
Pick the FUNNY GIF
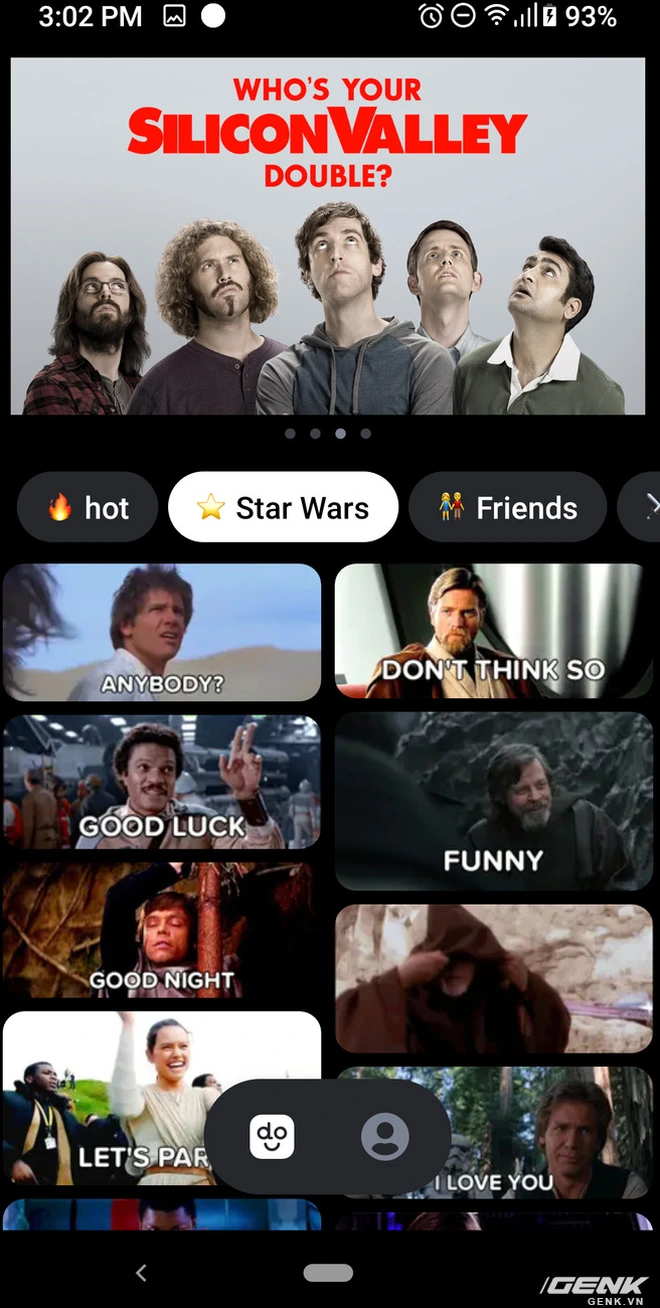coord(493,802)
